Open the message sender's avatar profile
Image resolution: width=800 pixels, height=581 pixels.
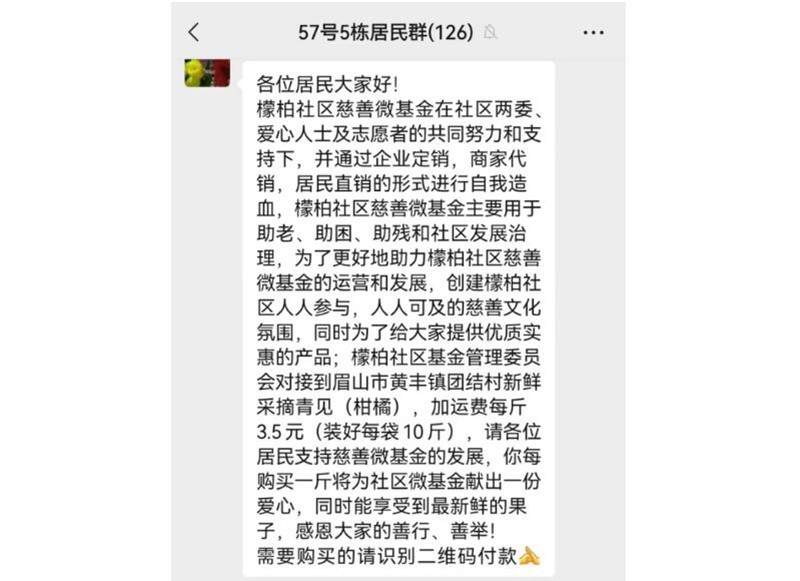208,73
